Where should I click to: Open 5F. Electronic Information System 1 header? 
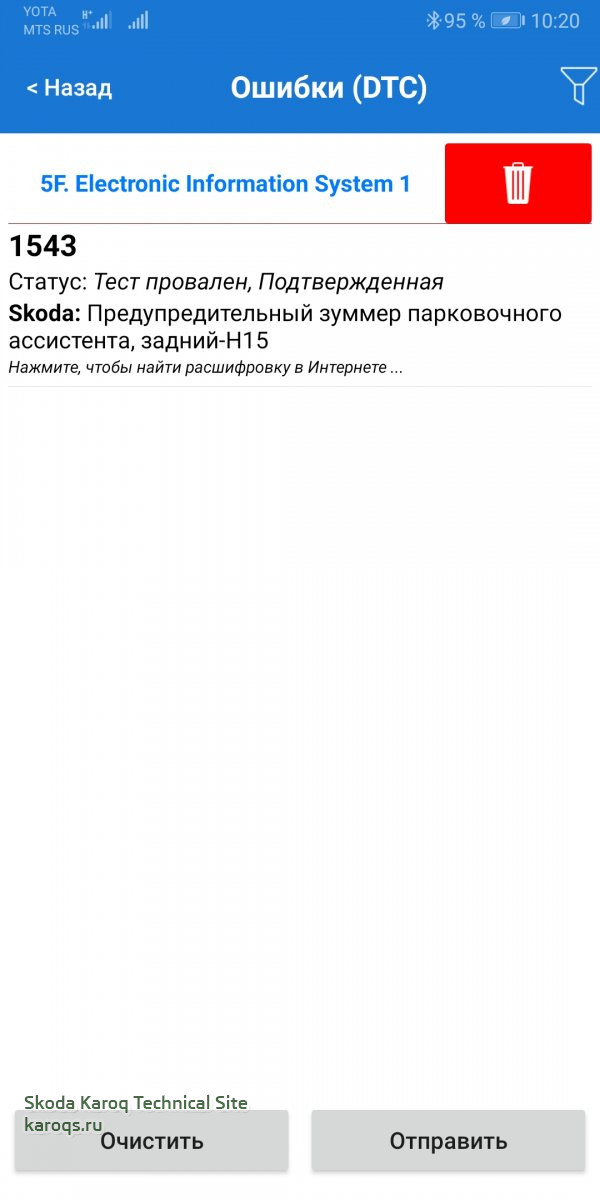(x=225, y=184)
